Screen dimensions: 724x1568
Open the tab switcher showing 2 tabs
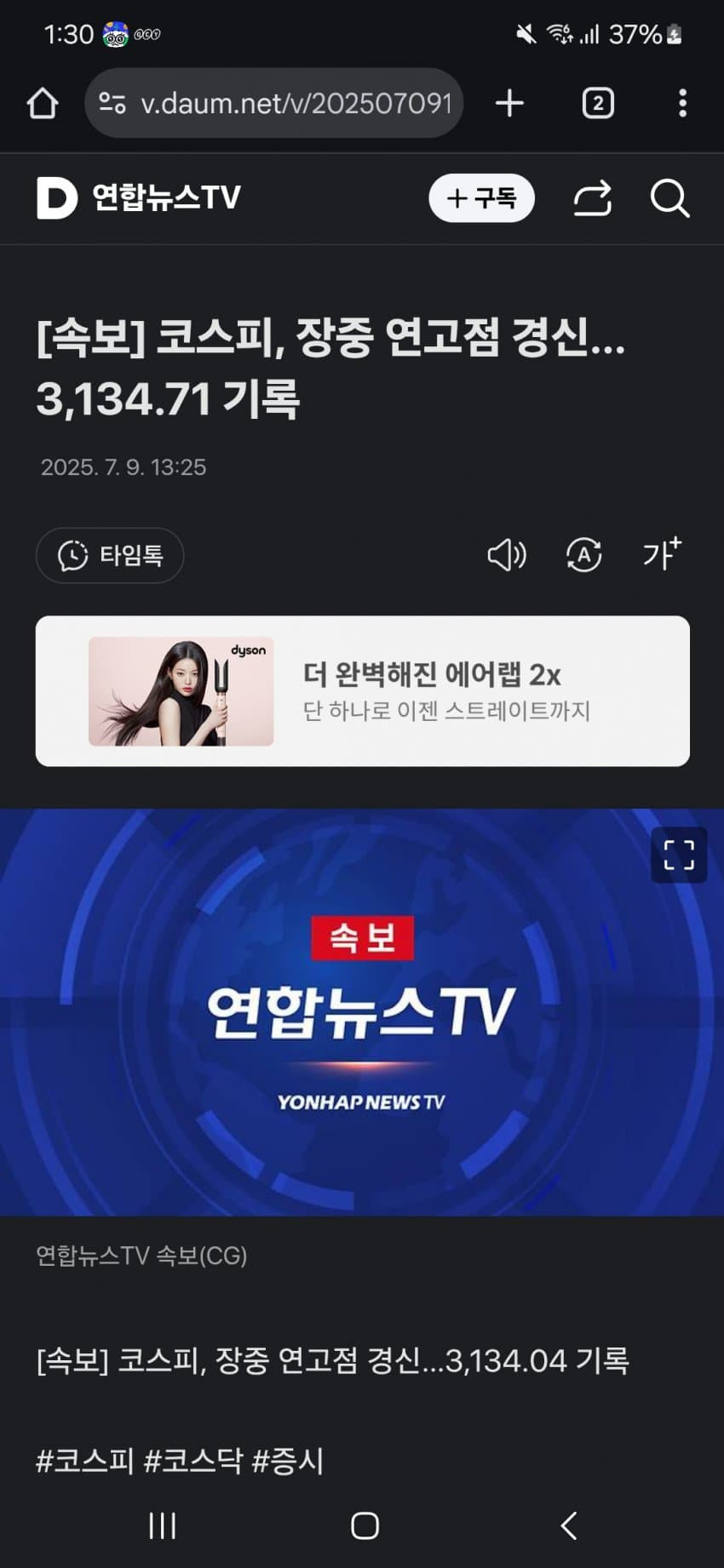pyautogui.click(x=598, y=104)
